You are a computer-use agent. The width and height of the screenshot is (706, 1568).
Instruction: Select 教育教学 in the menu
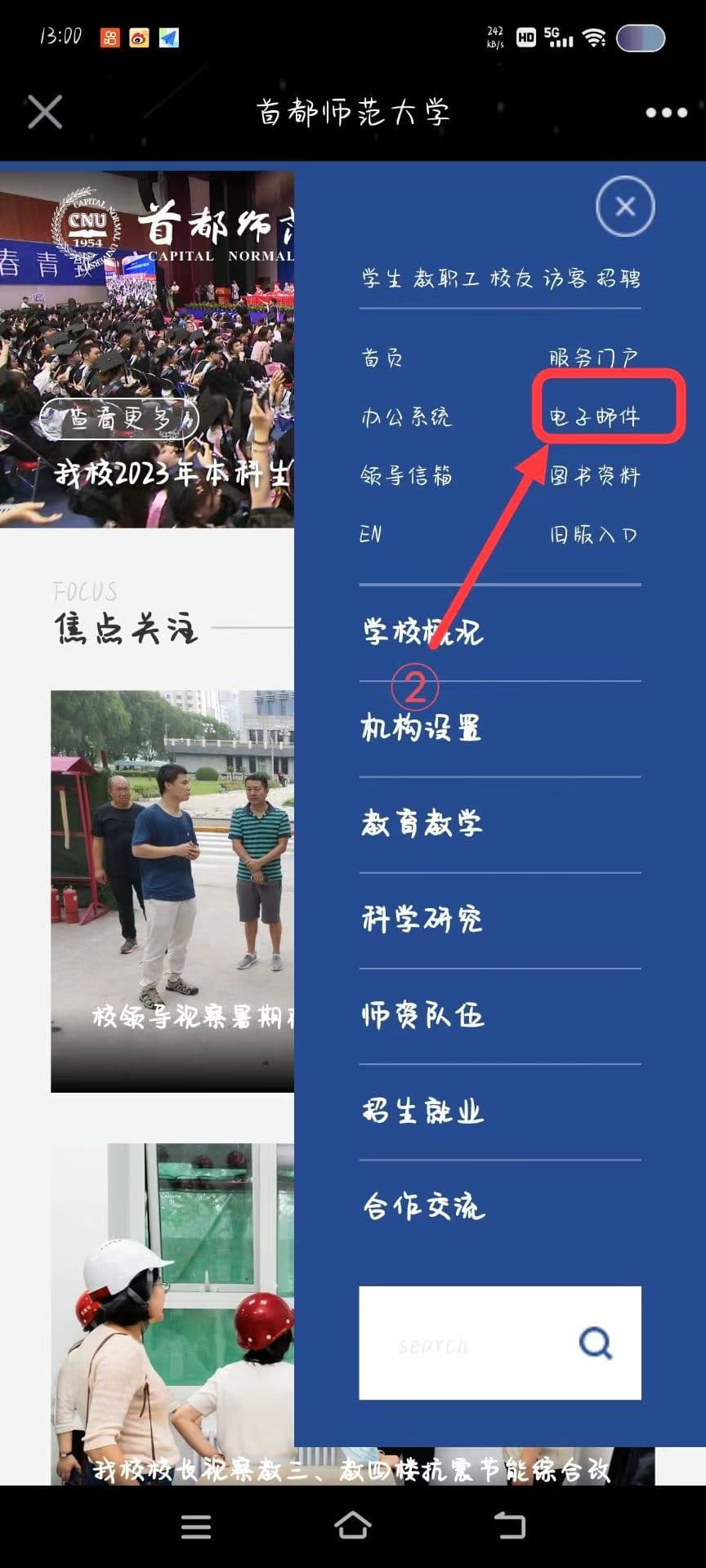tap(422, 823)
